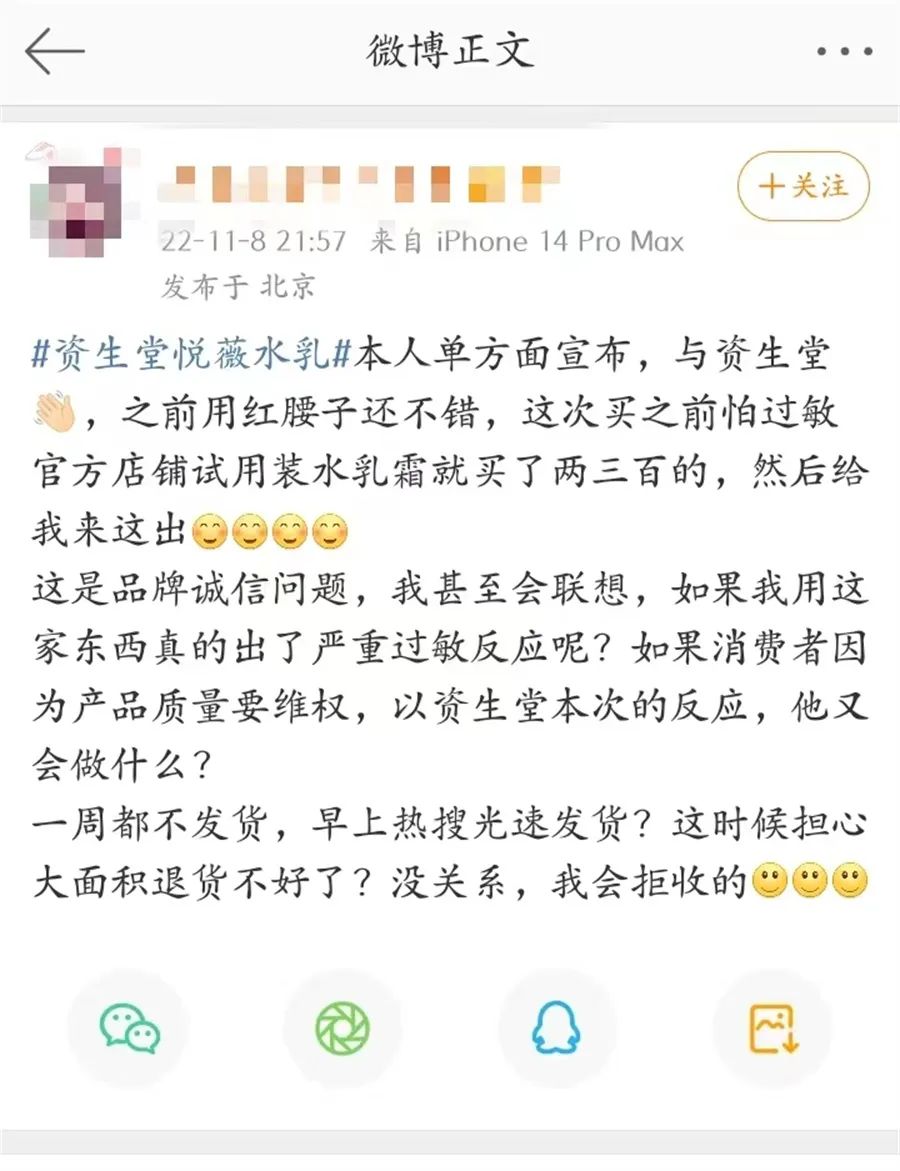Share the post to QQ
900x1171 pixels.
[x=556, y=1030]
